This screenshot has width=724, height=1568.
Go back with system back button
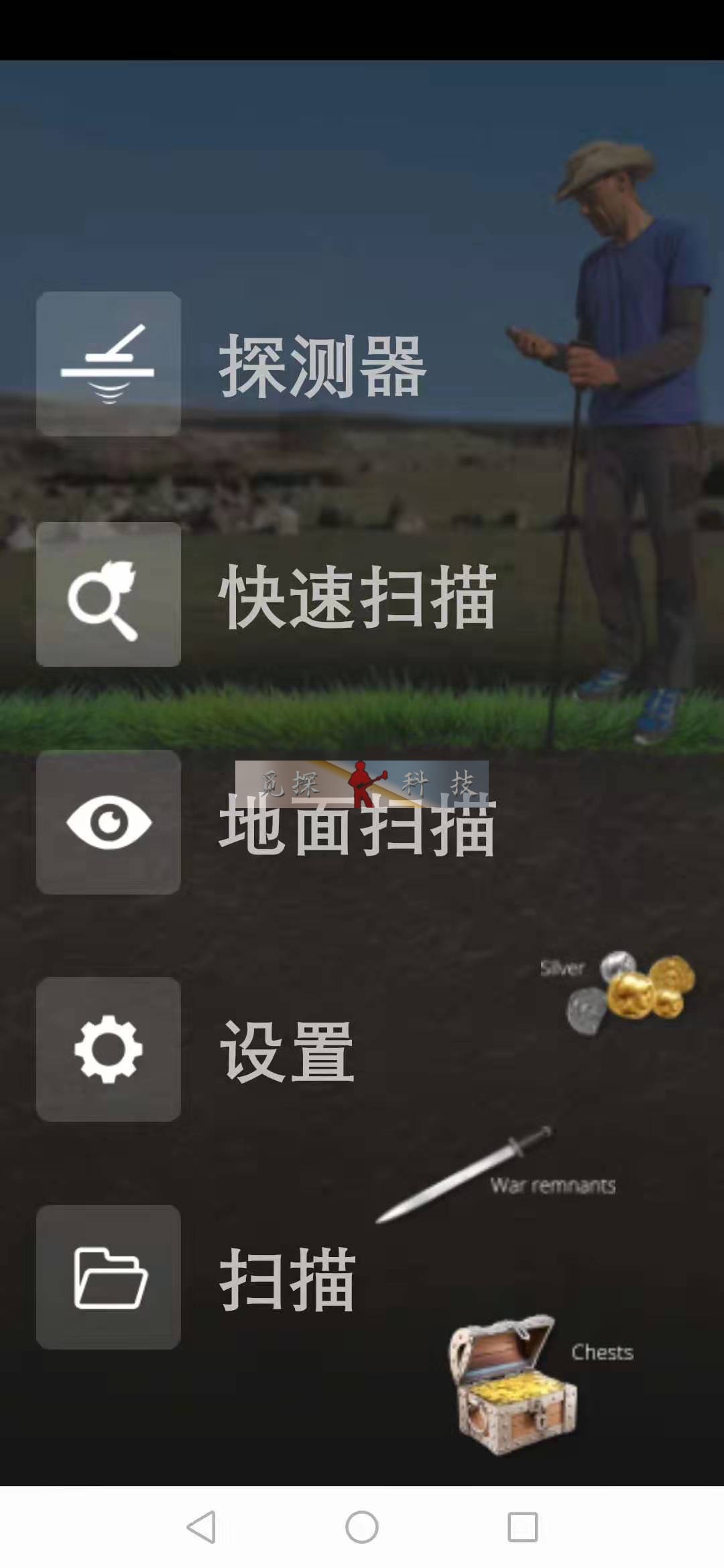pyautogui.click(x=201, y=1527)
